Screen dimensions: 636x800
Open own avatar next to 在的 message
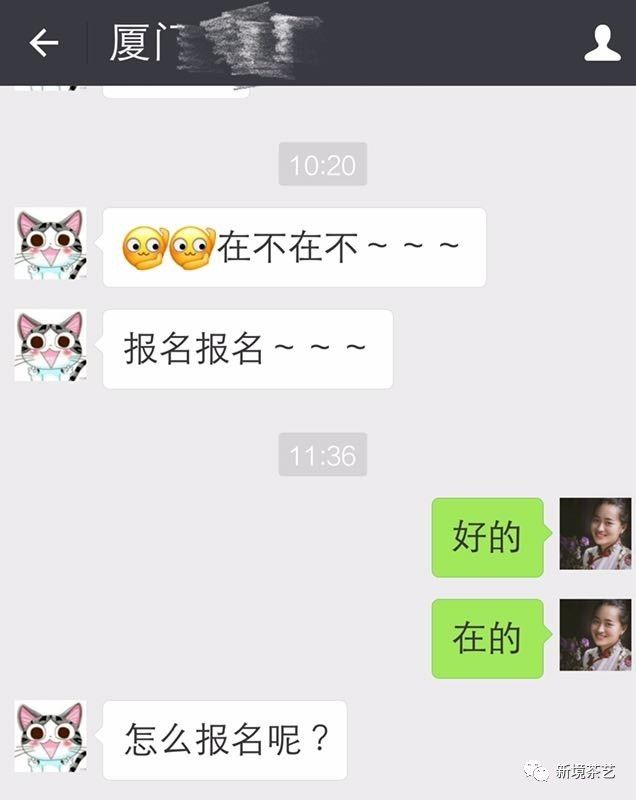coord(595,635)
